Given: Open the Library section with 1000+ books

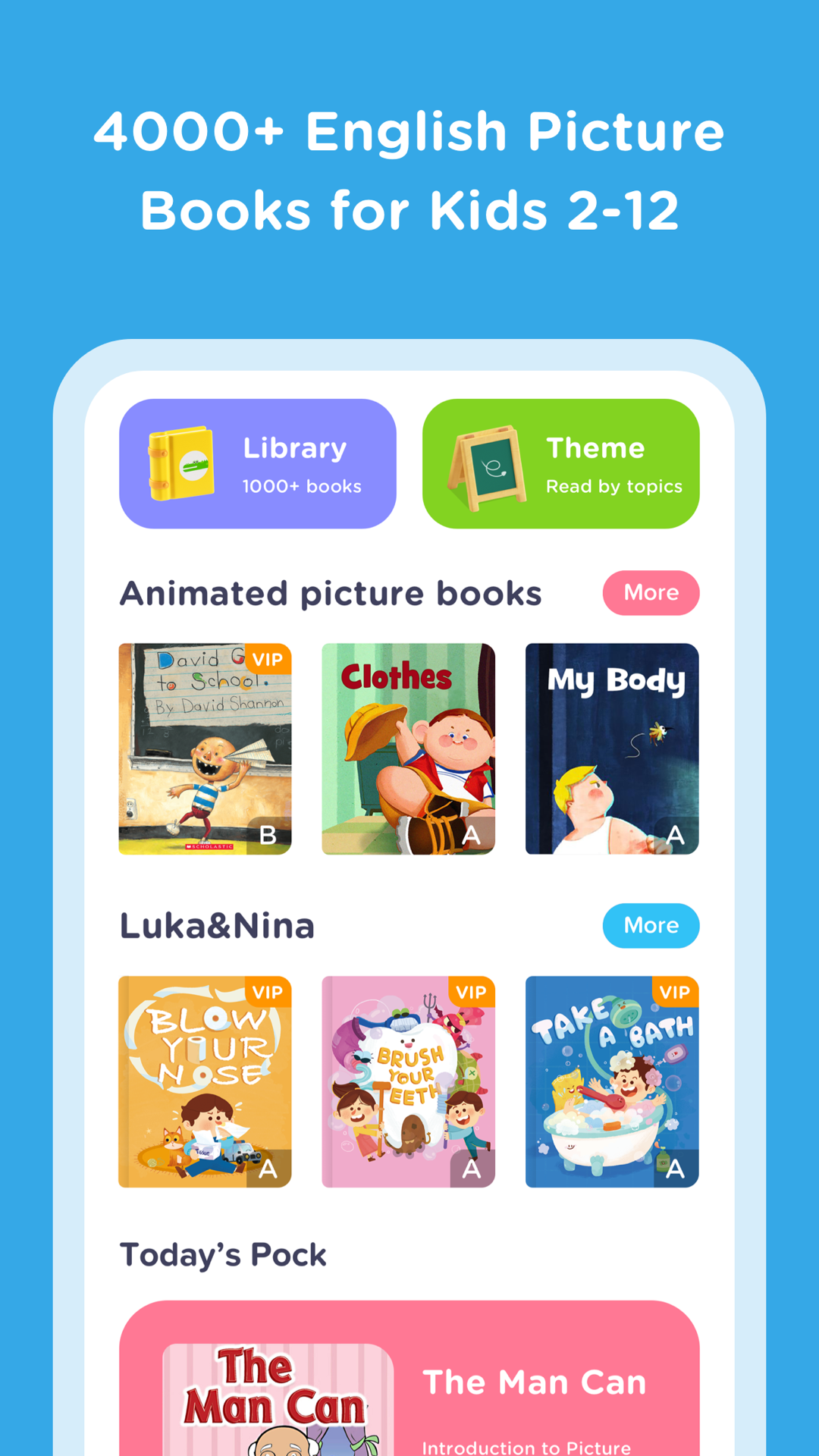Looking at the screenshot, I should coord(257,463).
